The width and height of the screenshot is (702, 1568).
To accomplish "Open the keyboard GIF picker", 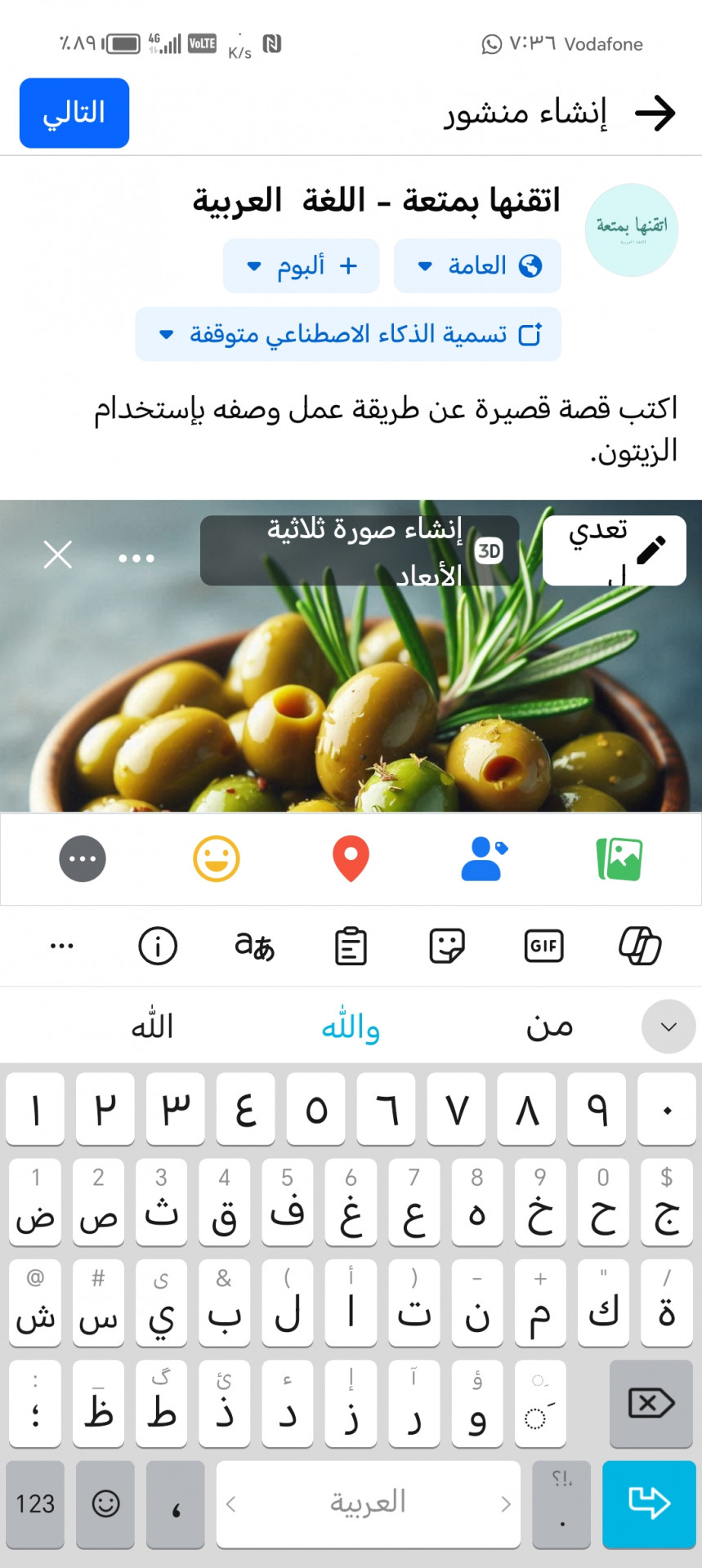I will click(543, 946).
